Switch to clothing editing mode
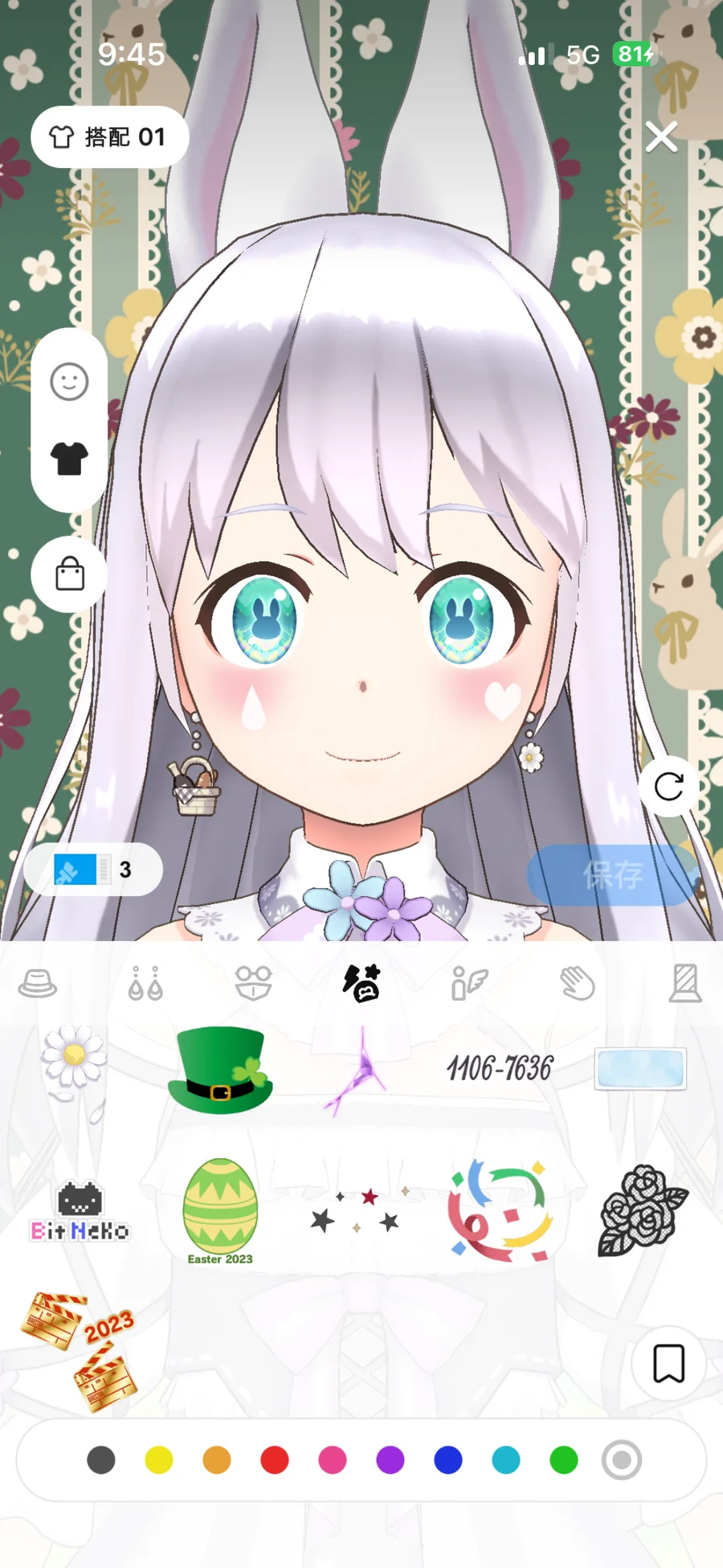This screenshot has width=723, height=1568. (x=69, y=459)
